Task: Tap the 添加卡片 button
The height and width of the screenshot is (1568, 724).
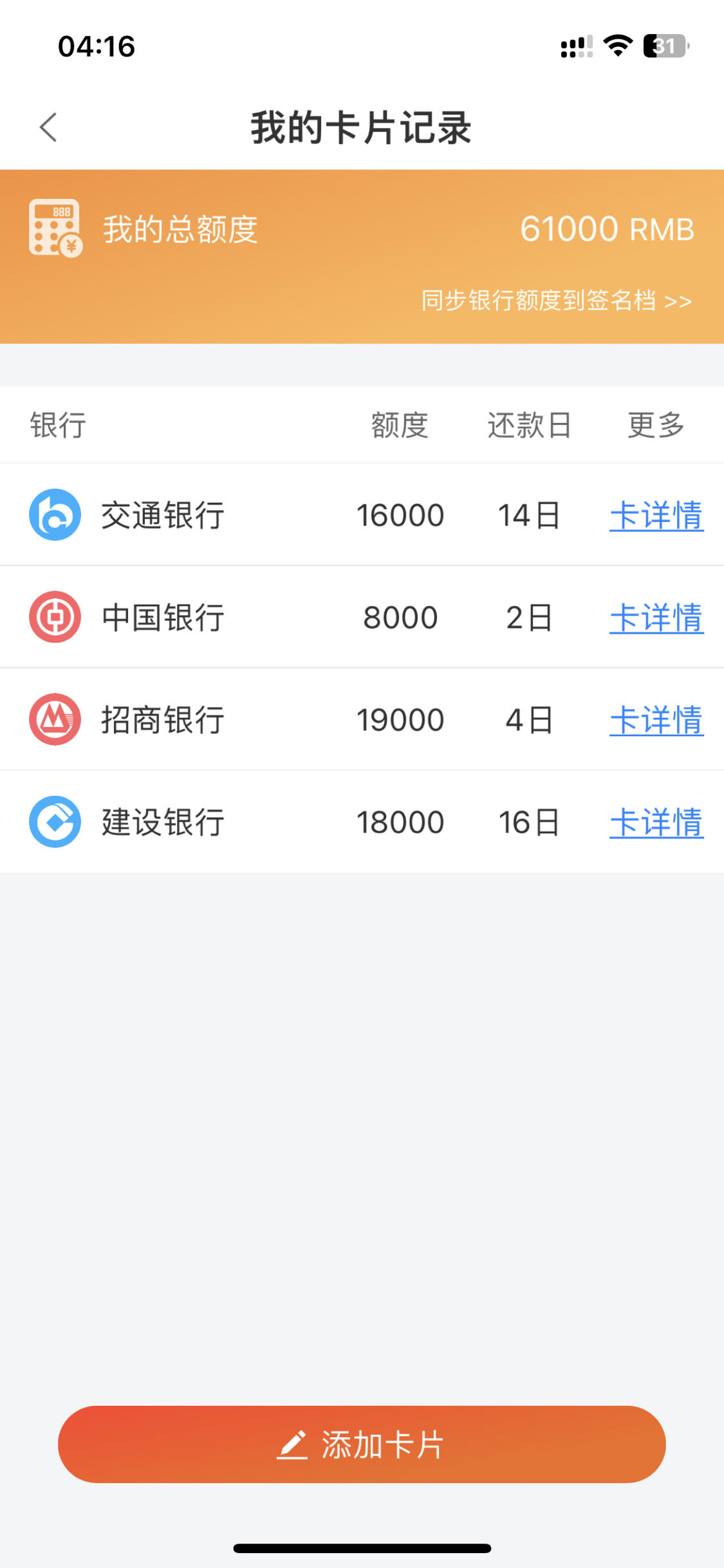Action: (x=362, y=1444)
